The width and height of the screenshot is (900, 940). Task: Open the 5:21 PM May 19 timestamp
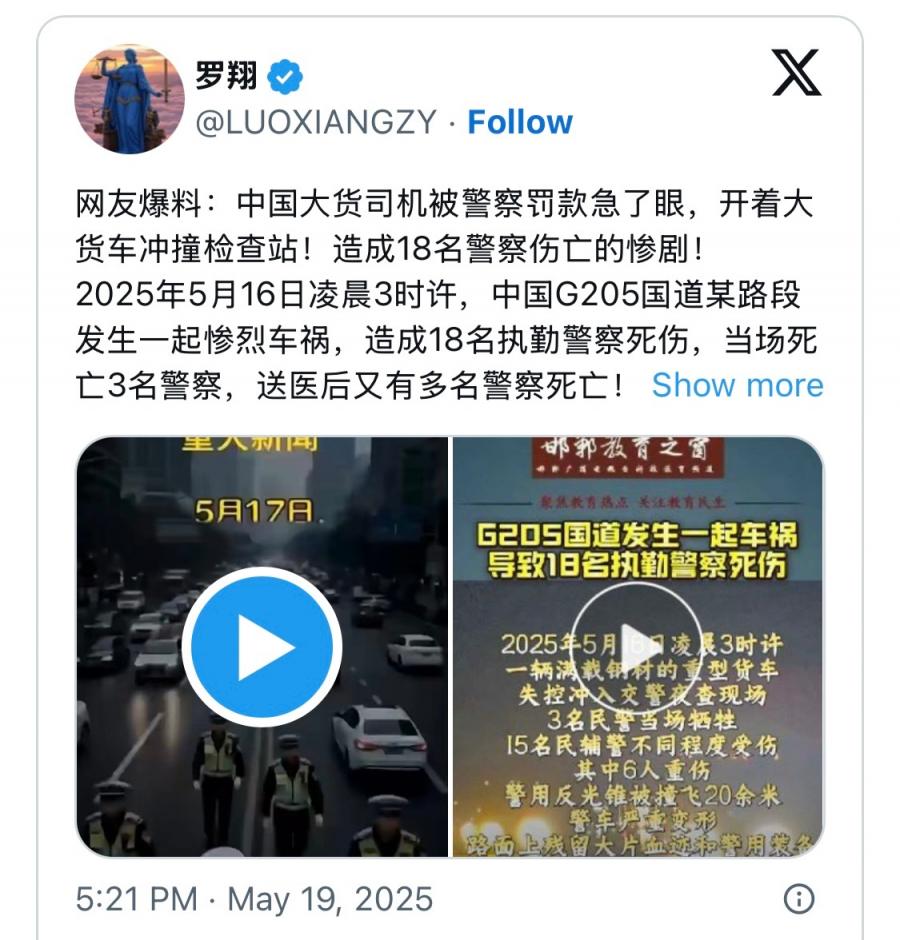tap(254, 898)
